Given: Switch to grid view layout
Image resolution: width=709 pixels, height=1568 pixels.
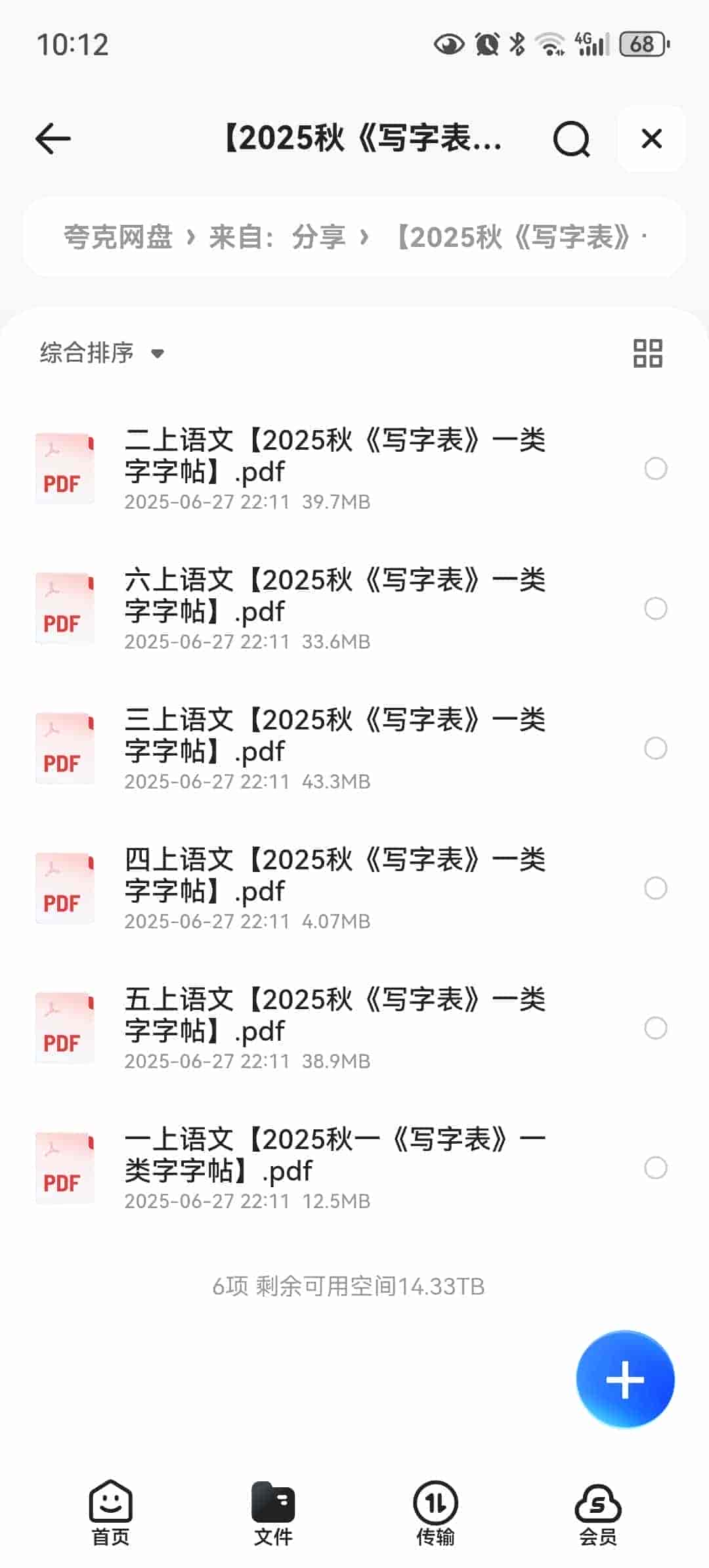Looking at the screenshot, I should pos(649,353).
